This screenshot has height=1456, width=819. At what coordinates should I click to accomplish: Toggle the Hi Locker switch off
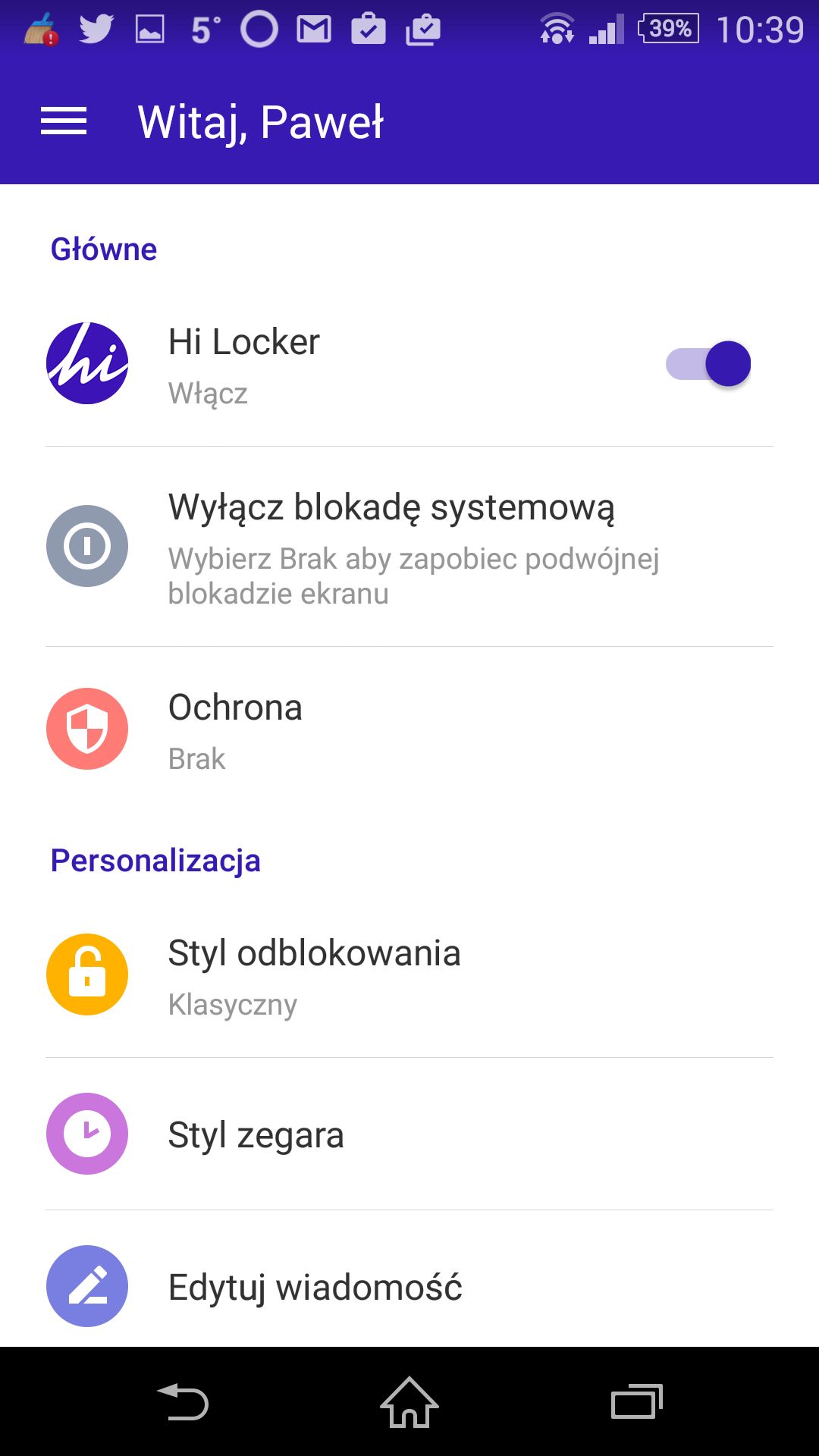pos(708,364)
